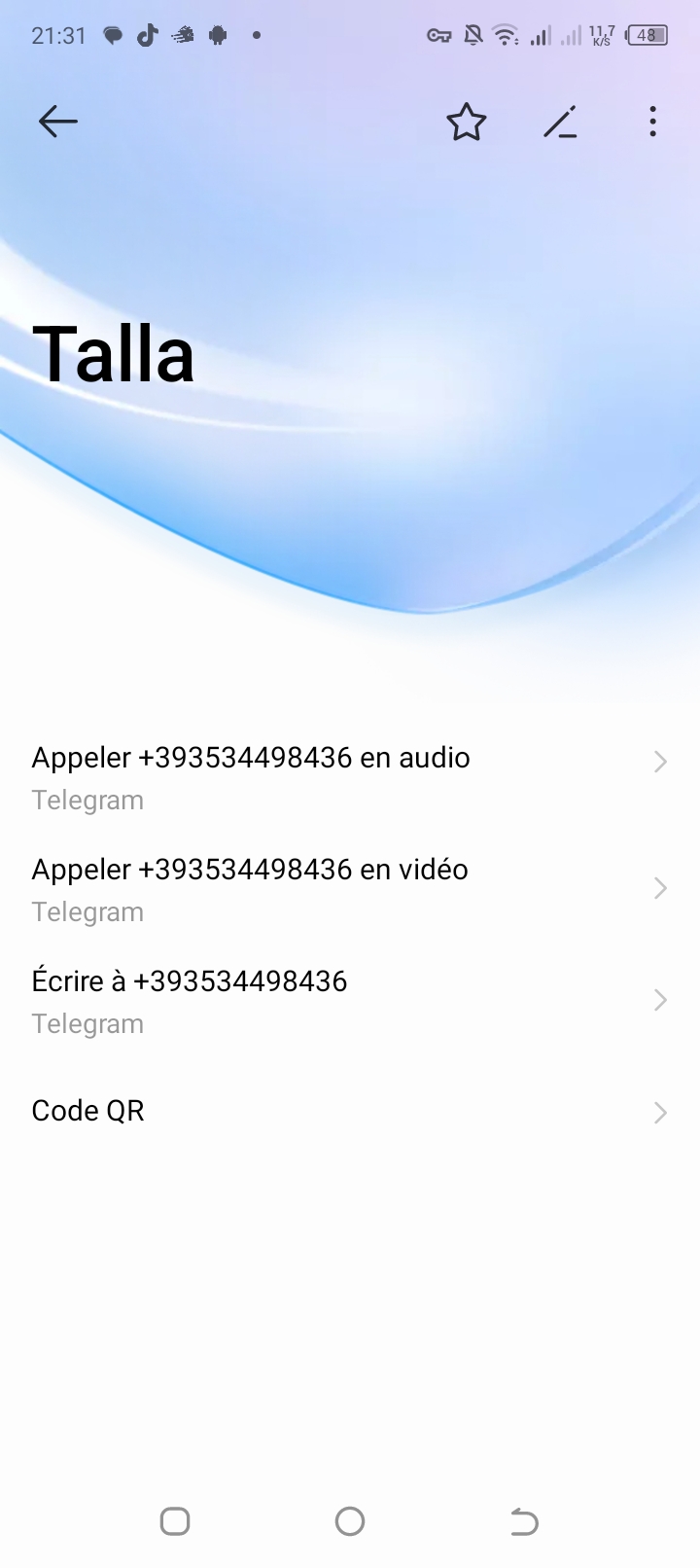This screenshot has height=1568, width=700.
Task: Edit the contact Talla
Action: pyautogui.click(x=560, y=123)
